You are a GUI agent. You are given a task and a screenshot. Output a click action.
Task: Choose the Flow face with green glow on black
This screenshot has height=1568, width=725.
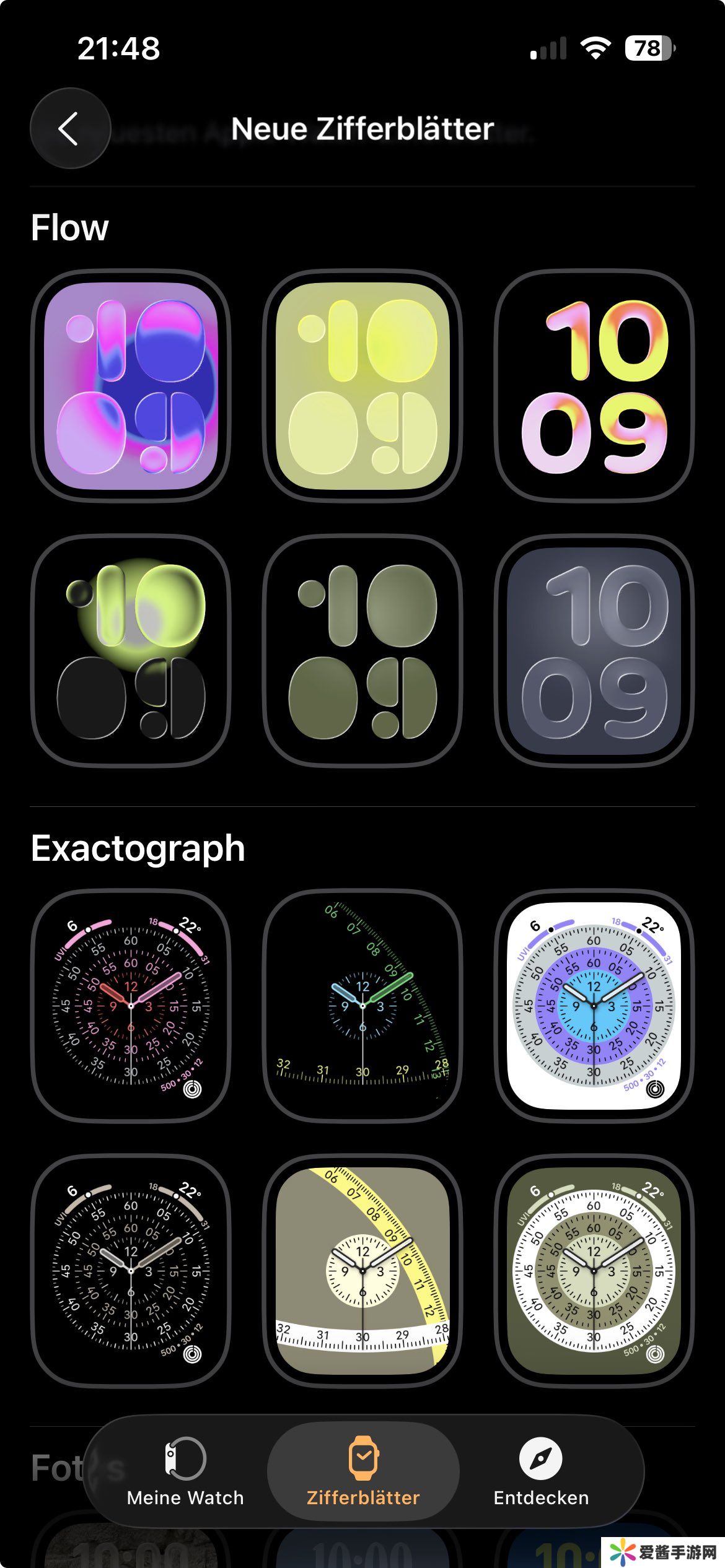(131, 651)
